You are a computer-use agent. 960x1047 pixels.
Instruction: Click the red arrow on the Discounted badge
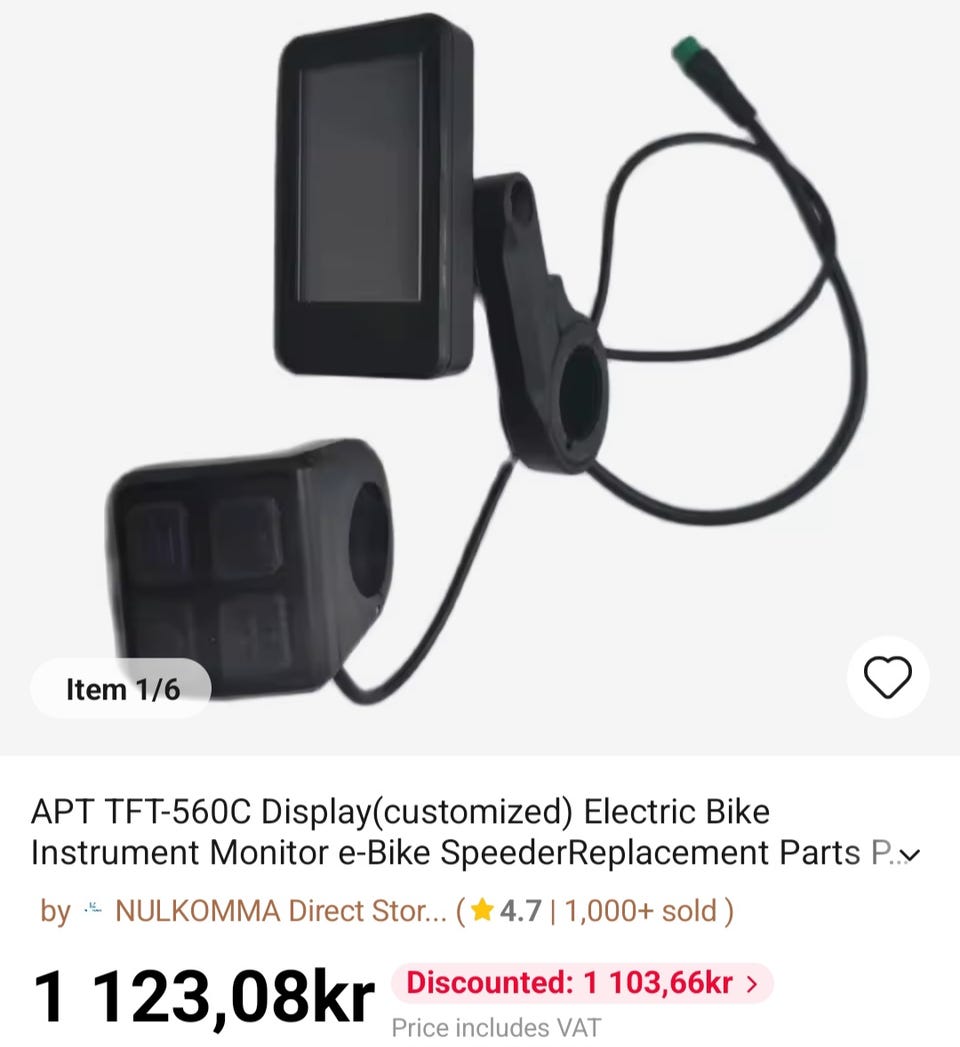tap(751, 983)
